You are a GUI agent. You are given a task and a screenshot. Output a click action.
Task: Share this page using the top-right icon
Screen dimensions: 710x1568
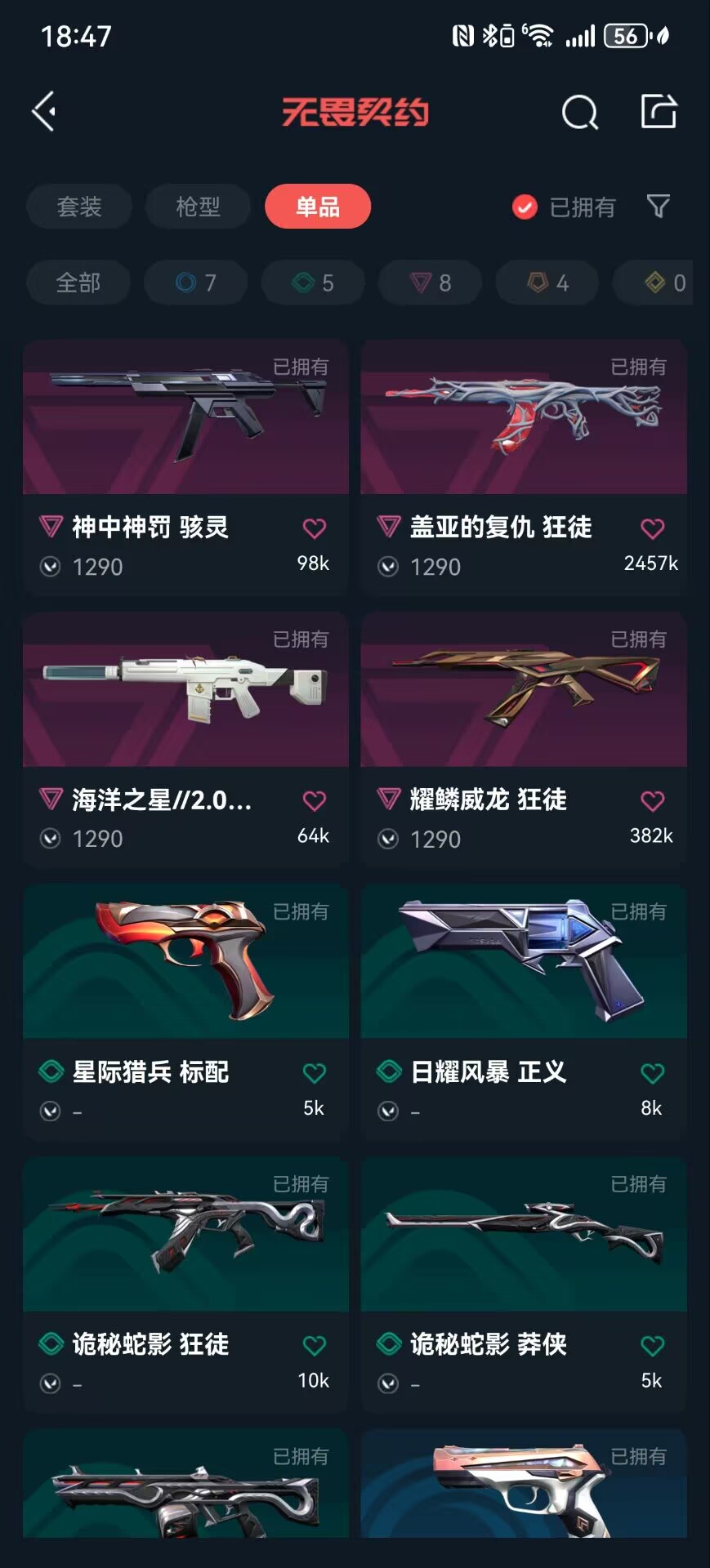click(659, 111)
